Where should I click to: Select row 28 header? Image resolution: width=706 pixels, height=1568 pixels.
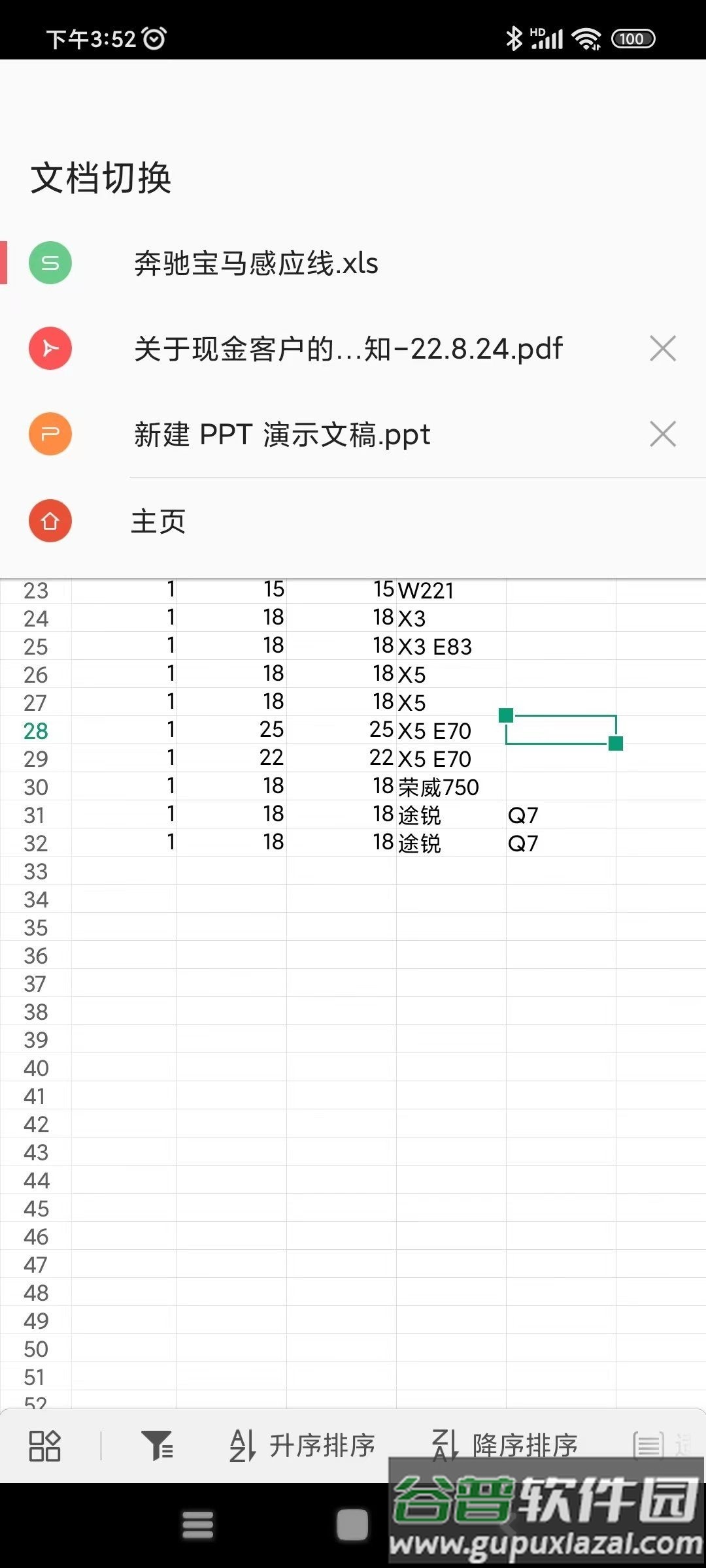tap(36, 730)
